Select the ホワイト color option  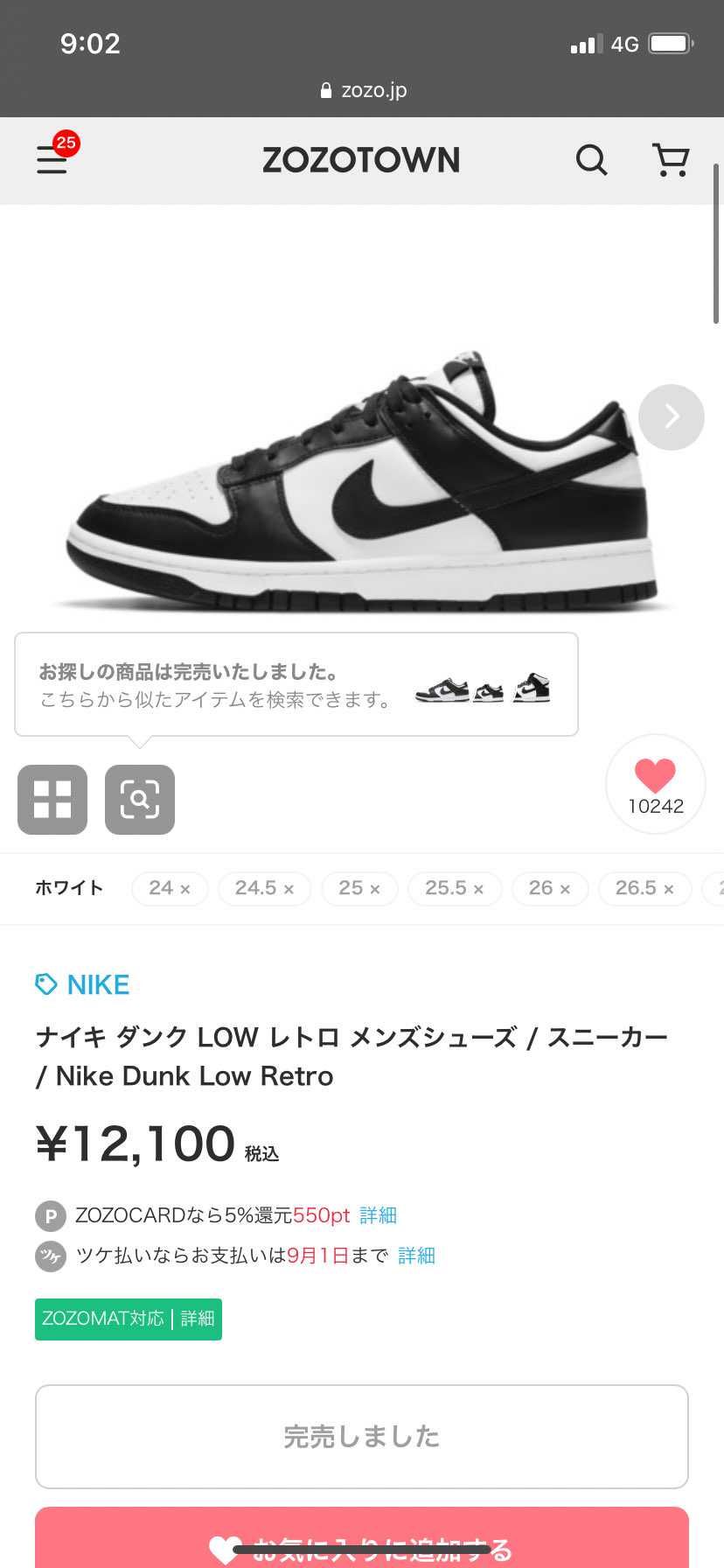pos(69,888)
